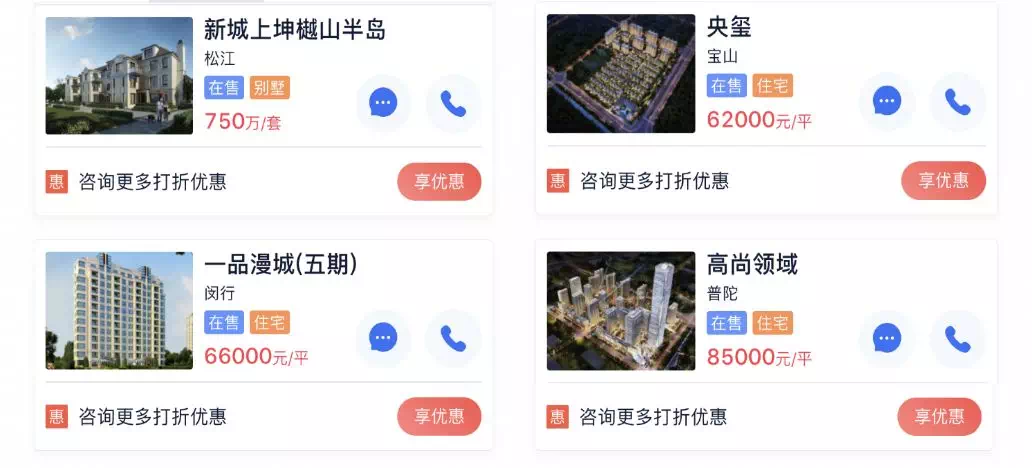Dial the phone icon for 央玺

(957, 101)
